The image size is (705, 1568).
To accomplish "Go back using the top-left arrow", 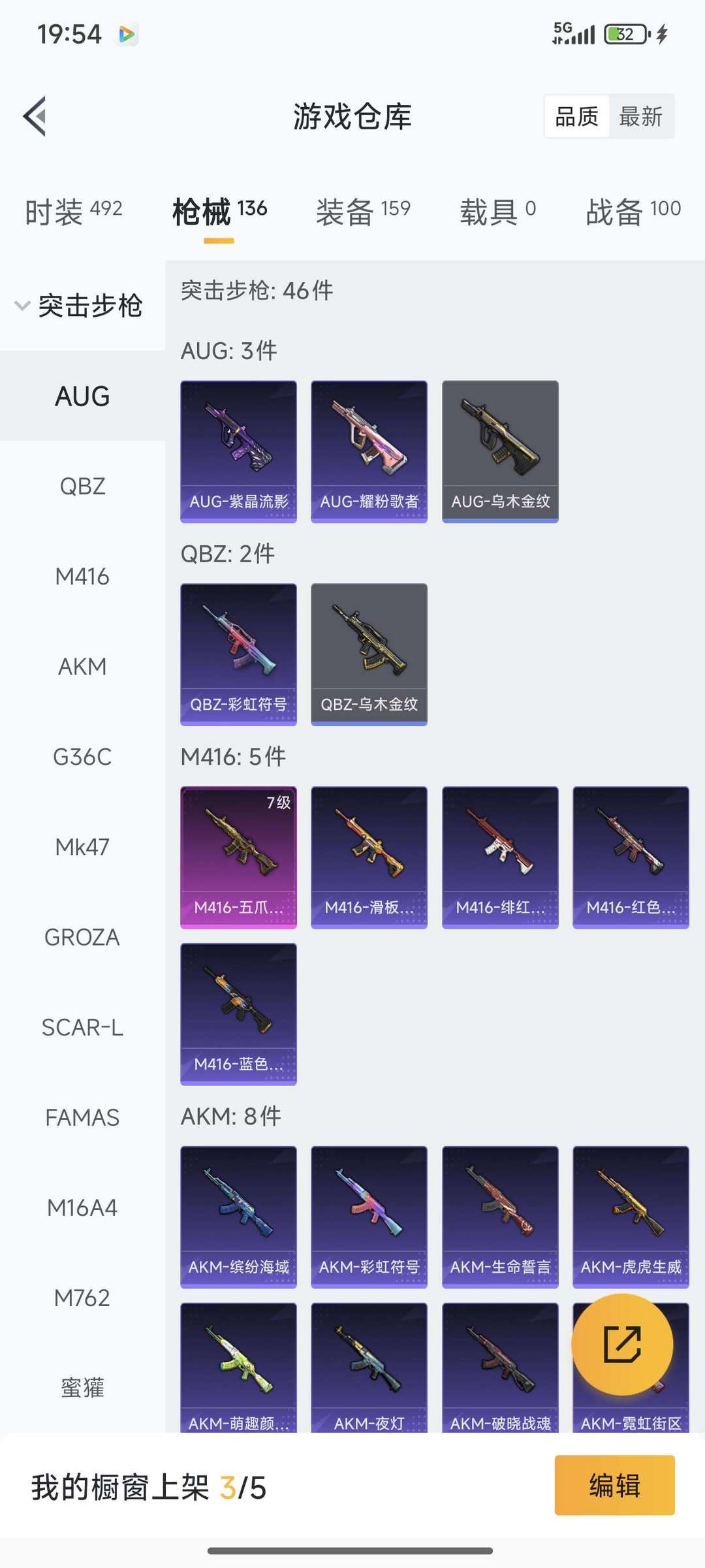I will coord(35,117).
